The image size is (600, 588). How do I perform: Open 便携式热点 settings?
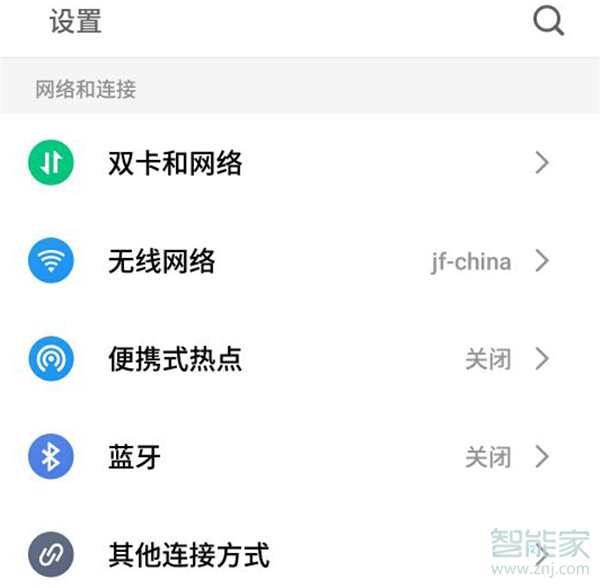tap(300, 359)
